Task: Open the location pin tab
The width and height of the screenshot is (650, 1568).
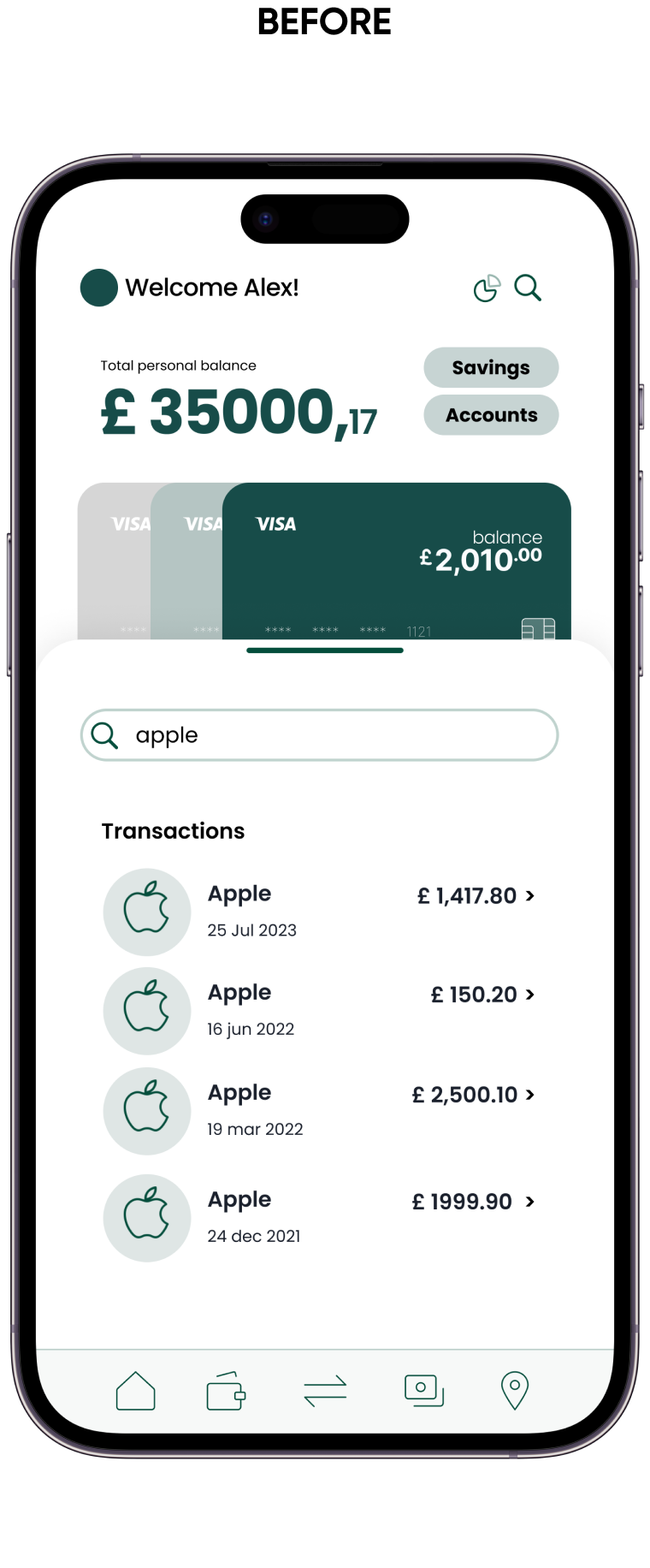Action: click(515, 1391)
